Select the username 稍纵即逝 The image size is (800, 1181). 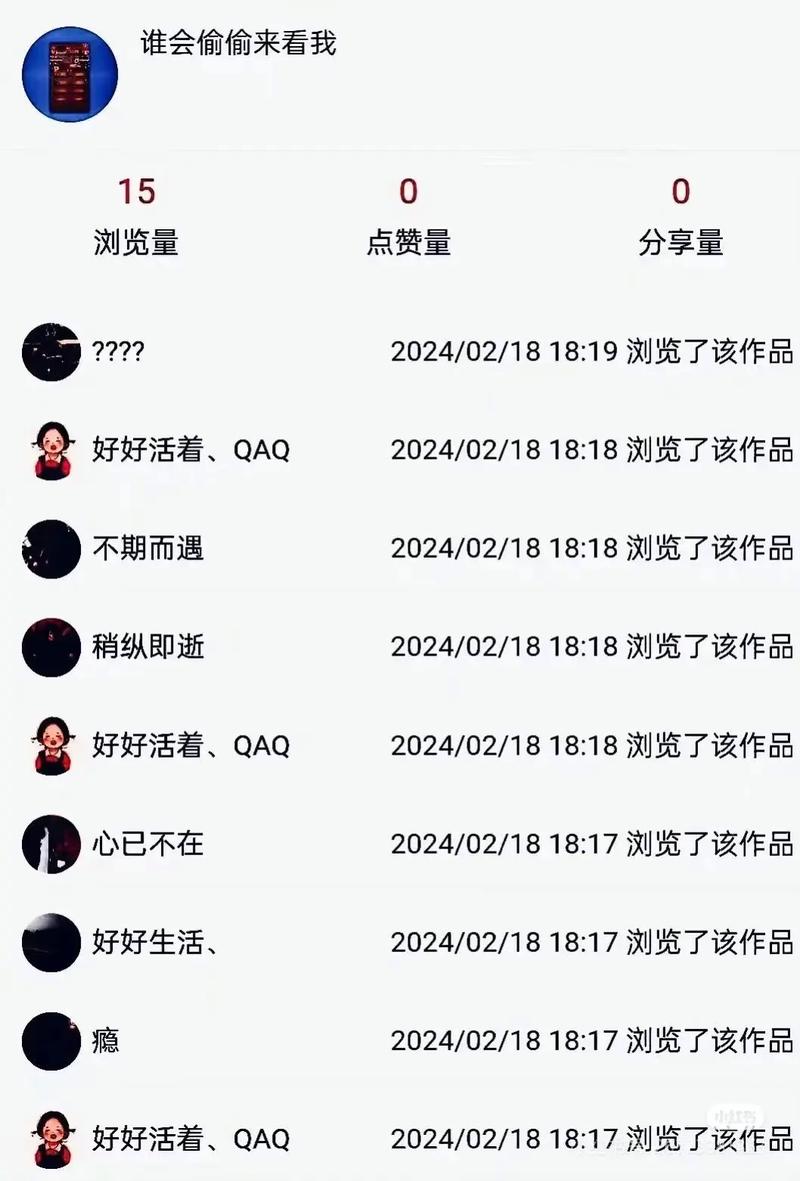[146, 647]
